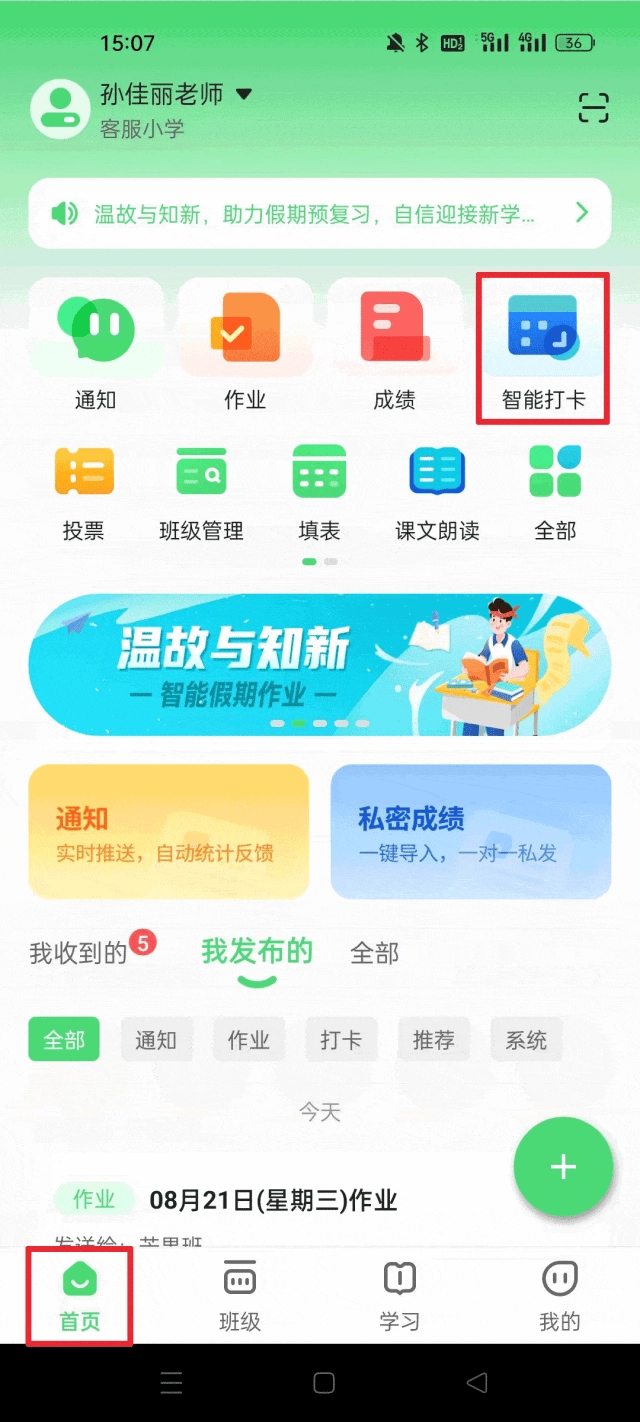Open the 智能假期作业 banner
640x1422 pixels.
click(320, 665)
